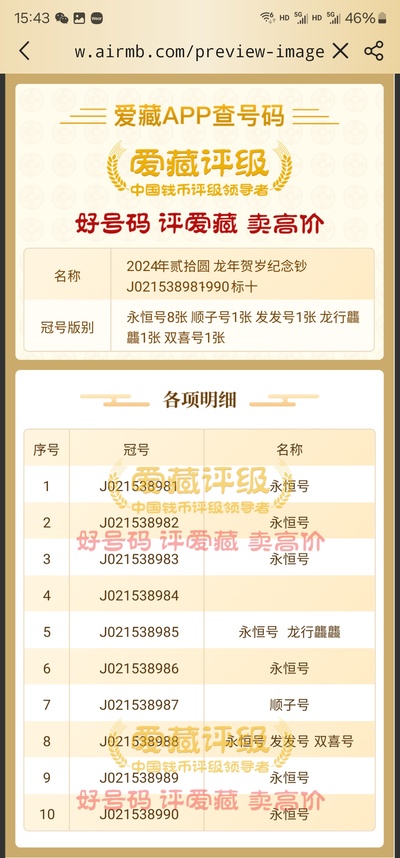
Task: Share this page
Action: tap(374, 51)
